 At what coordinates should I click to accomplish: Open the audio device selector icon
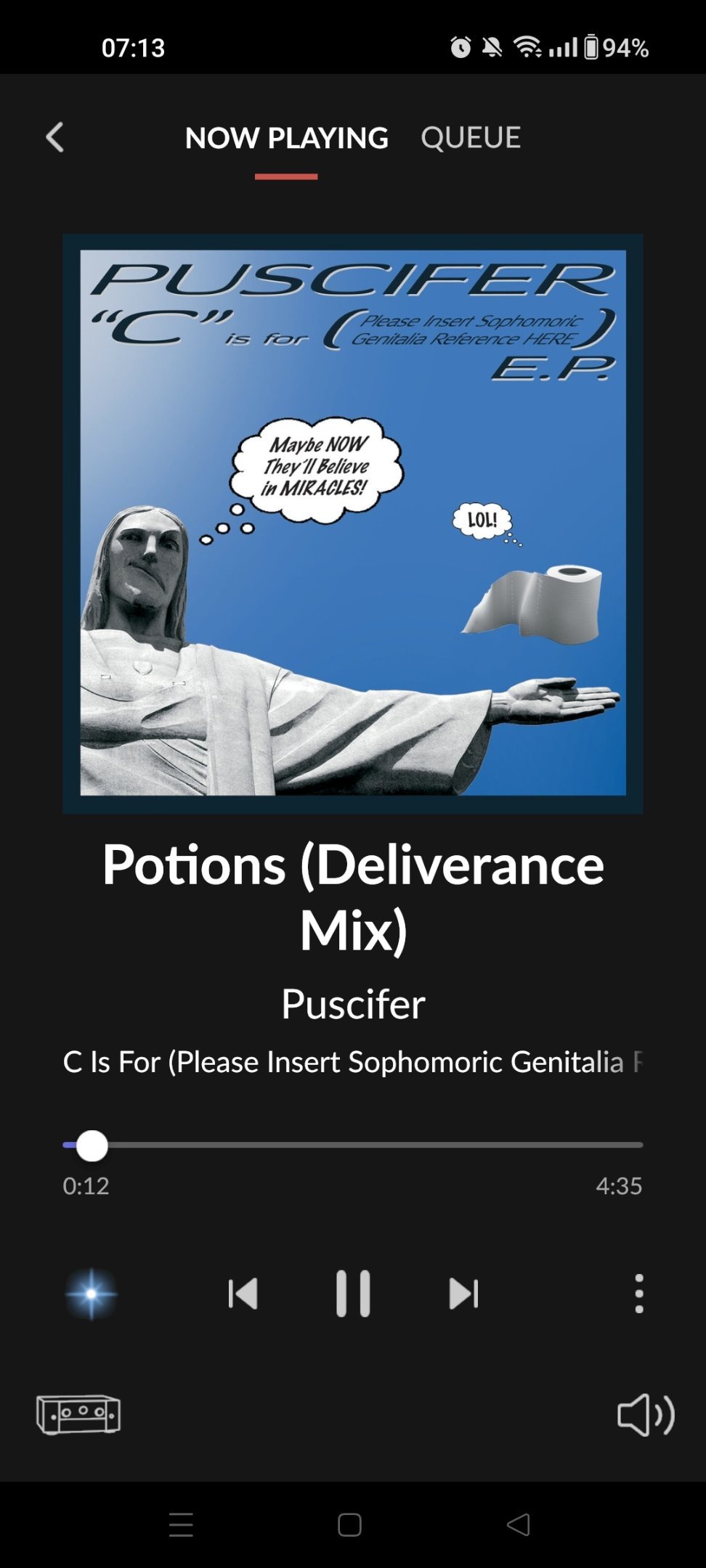tap(78, 1414)
